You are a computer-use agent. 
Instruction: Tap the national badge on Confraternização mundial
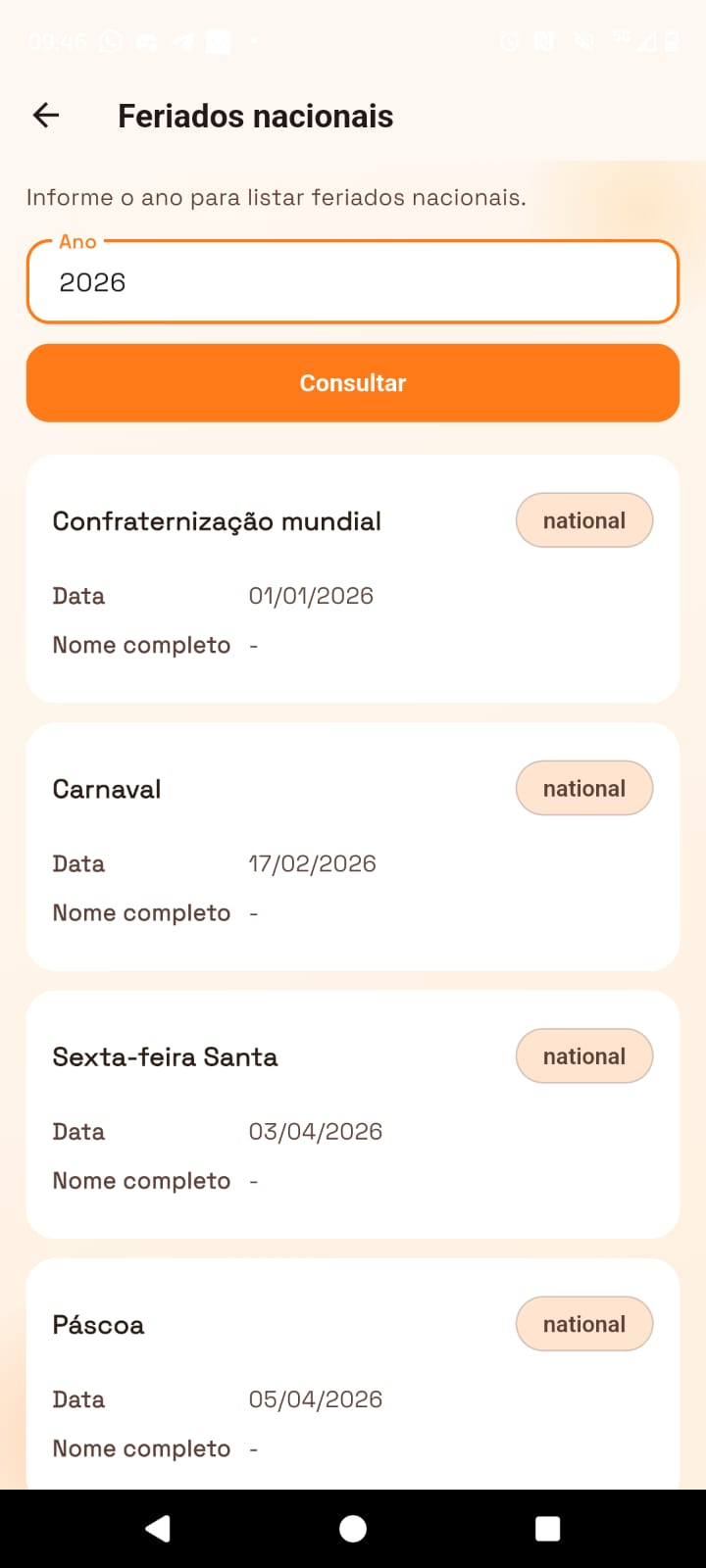pyautogui.click(x=584, y=520)
